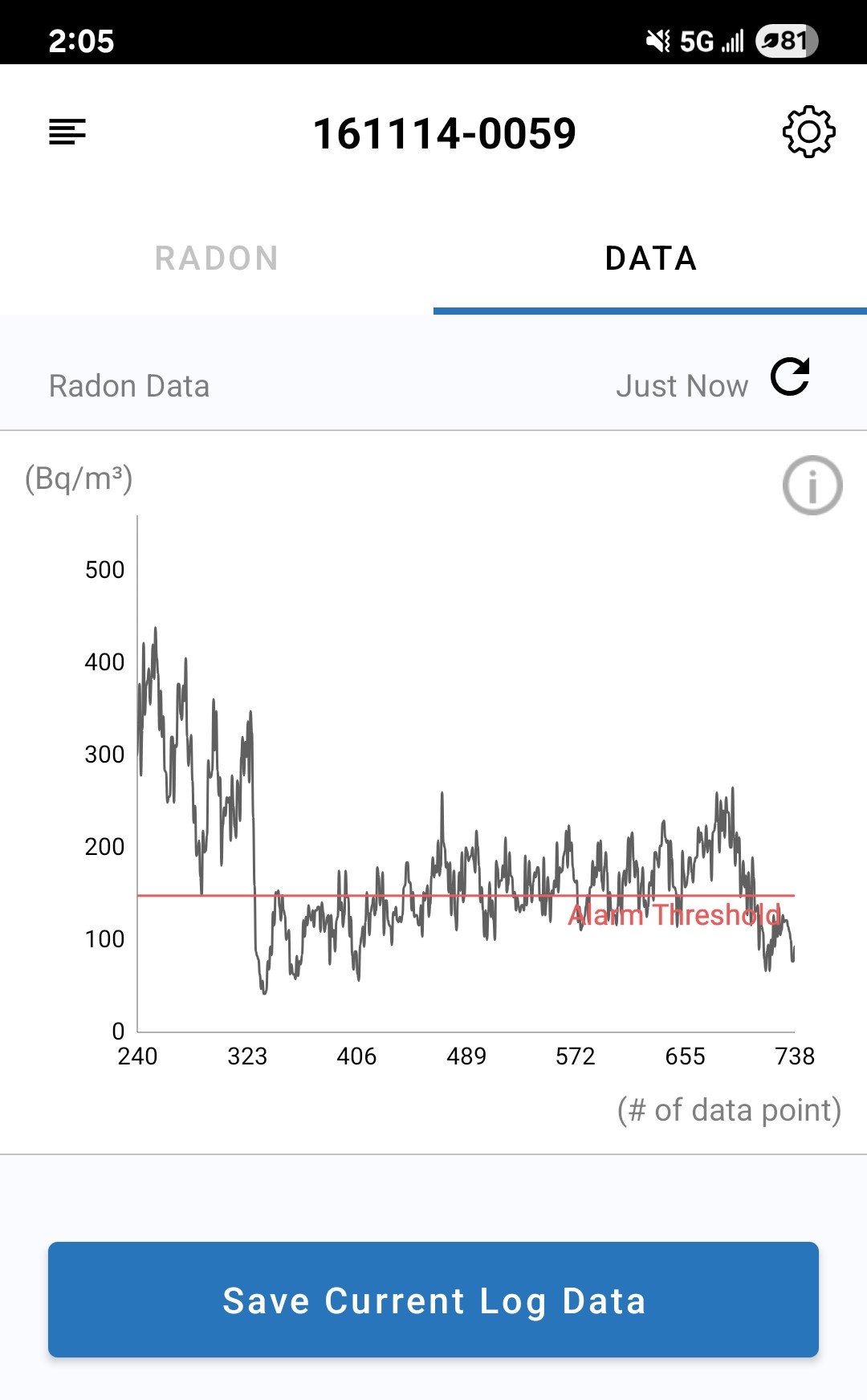Open the settings gear
Viewport: 867px width, 1400px height.
point(808,132)
